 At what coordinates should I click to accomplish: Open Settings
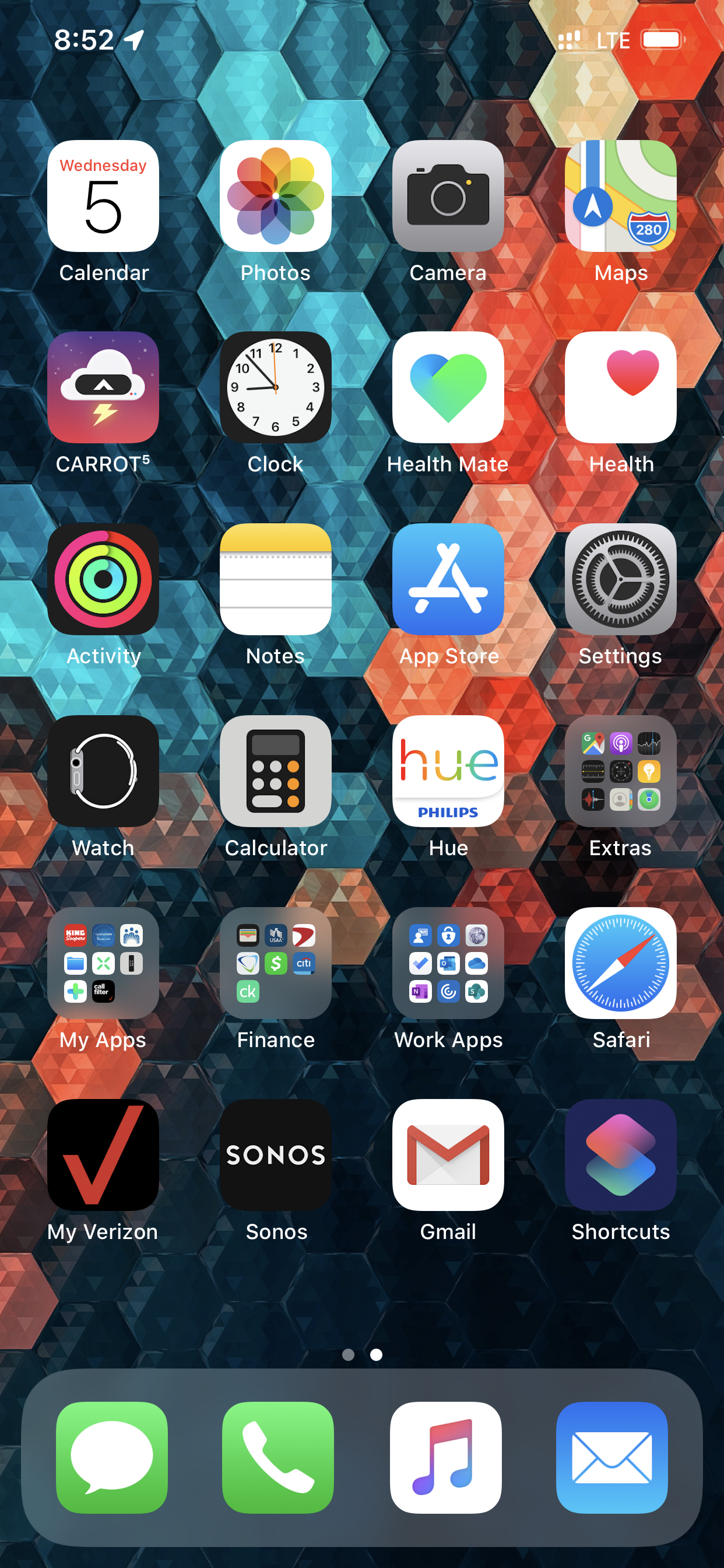621,579
